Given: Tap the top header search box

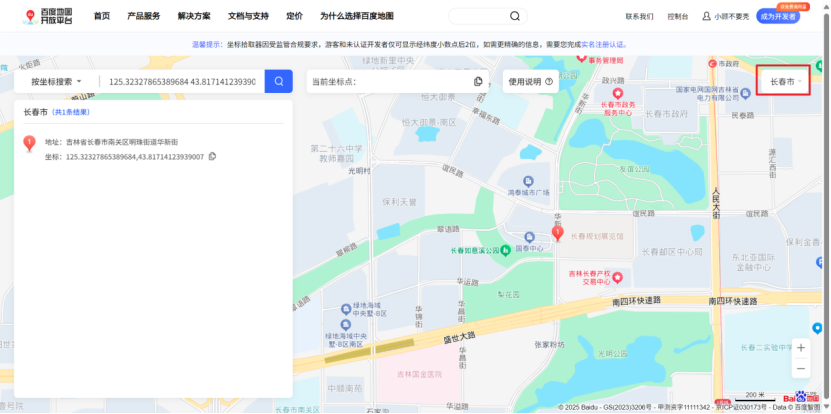Looking at the screenshot, I should pos(480,16).
